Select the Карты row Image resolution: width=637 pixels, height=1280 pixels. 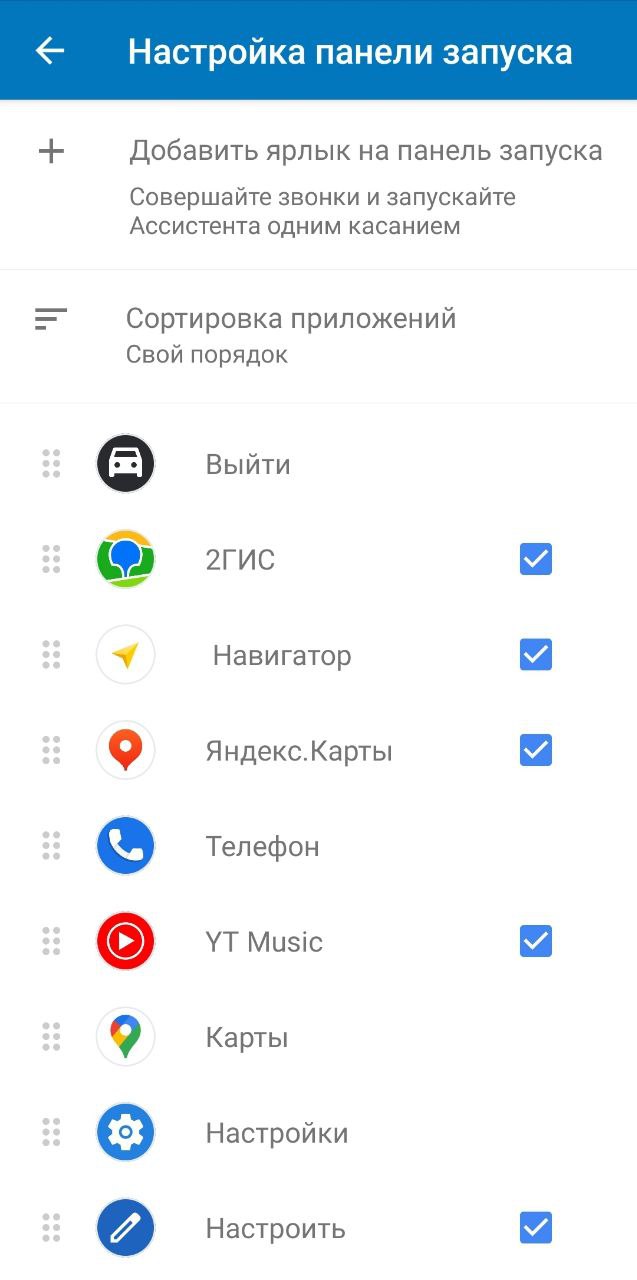click(x=247, y=1037)
